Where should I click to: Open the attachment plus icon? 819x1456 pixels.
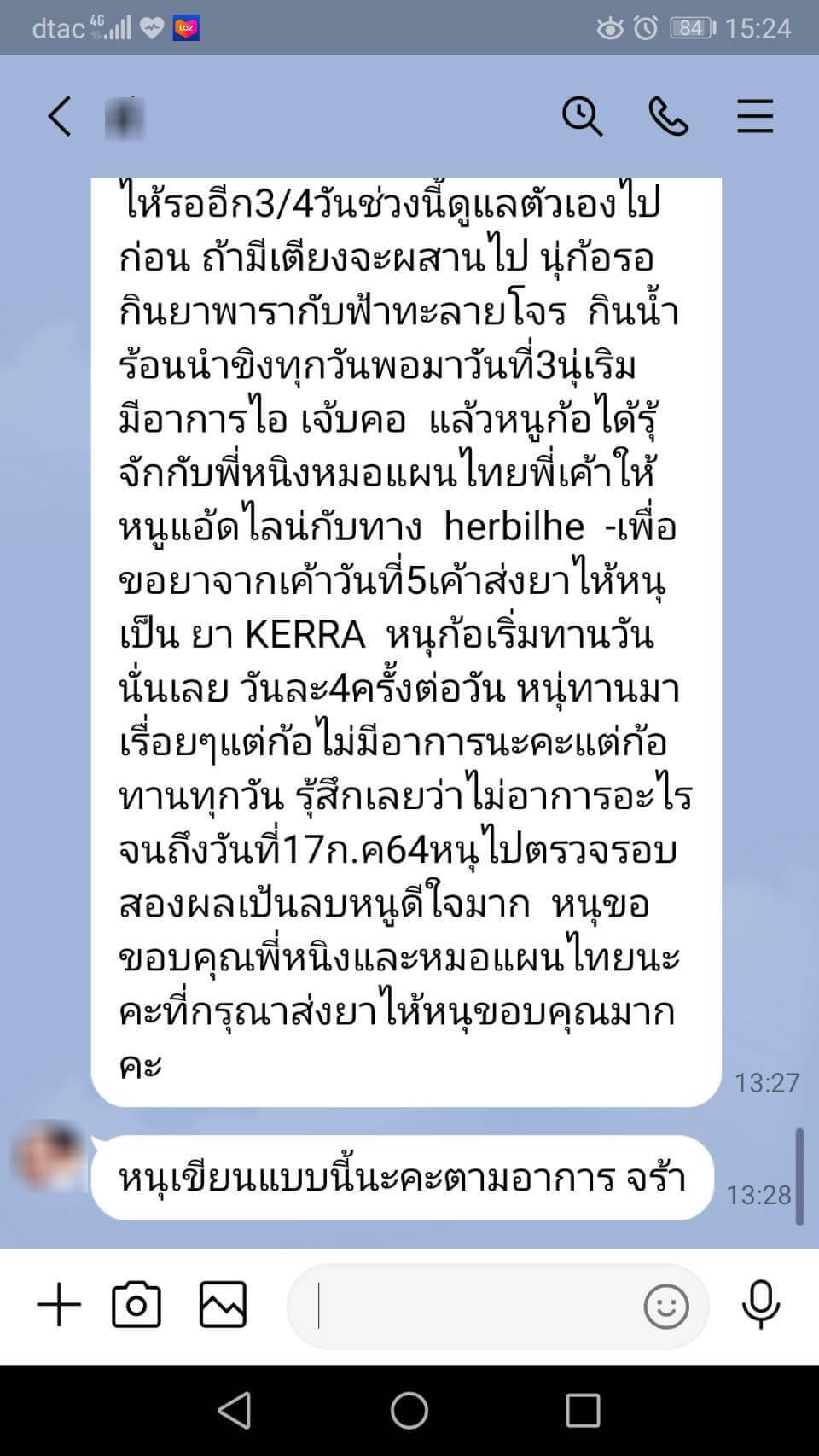pyautogui.click(x=57, y=1304)
